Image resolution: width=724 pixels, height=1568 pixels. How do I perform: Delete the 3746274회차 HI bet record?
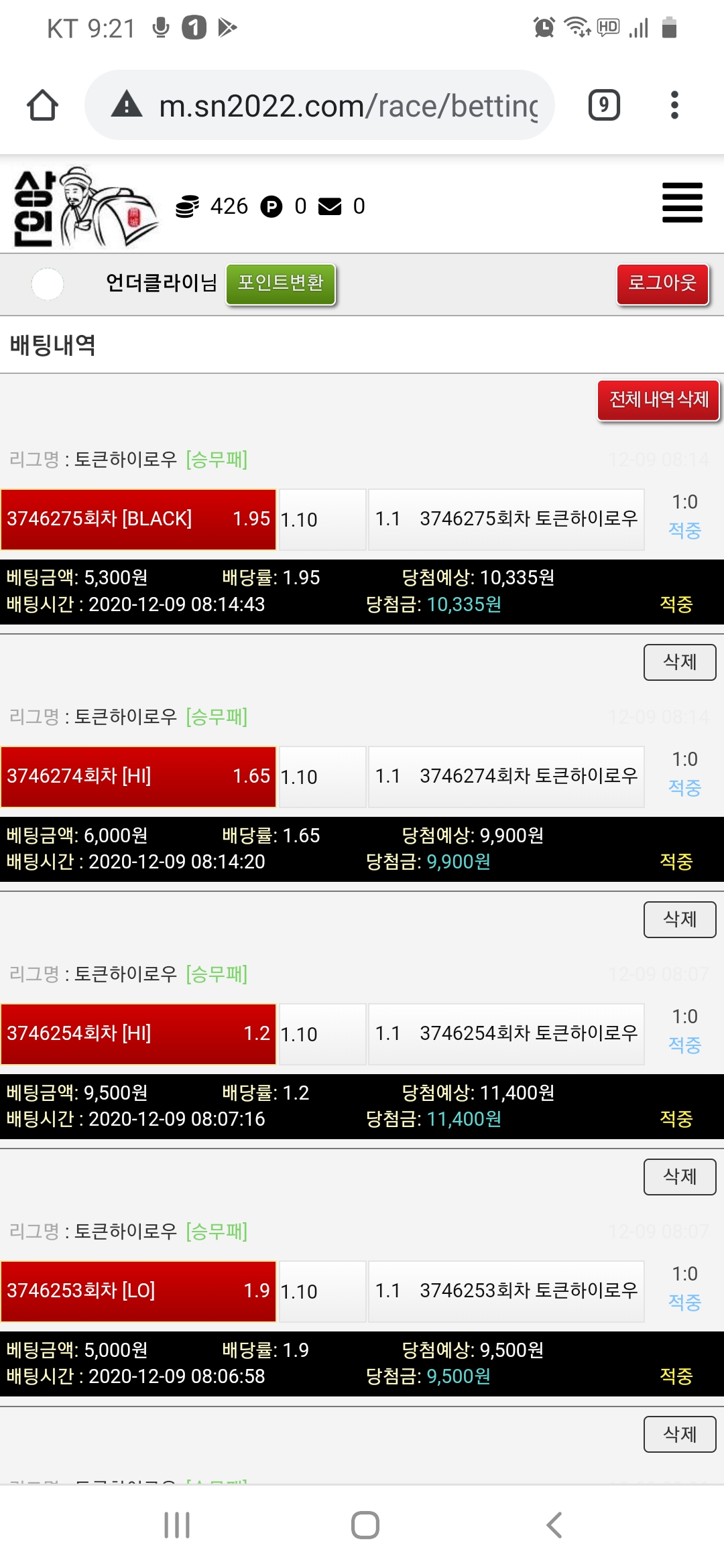[x=679, y=919]
